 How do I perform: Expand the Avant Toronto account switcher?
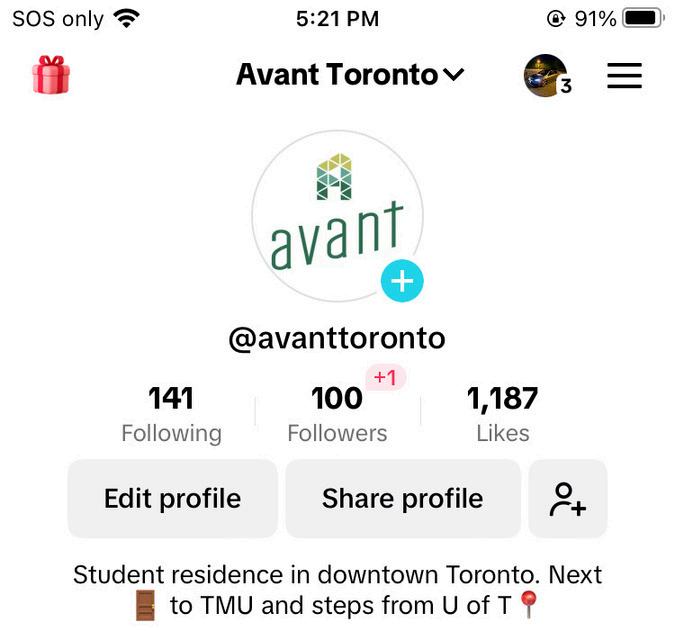tap(350, 75)
